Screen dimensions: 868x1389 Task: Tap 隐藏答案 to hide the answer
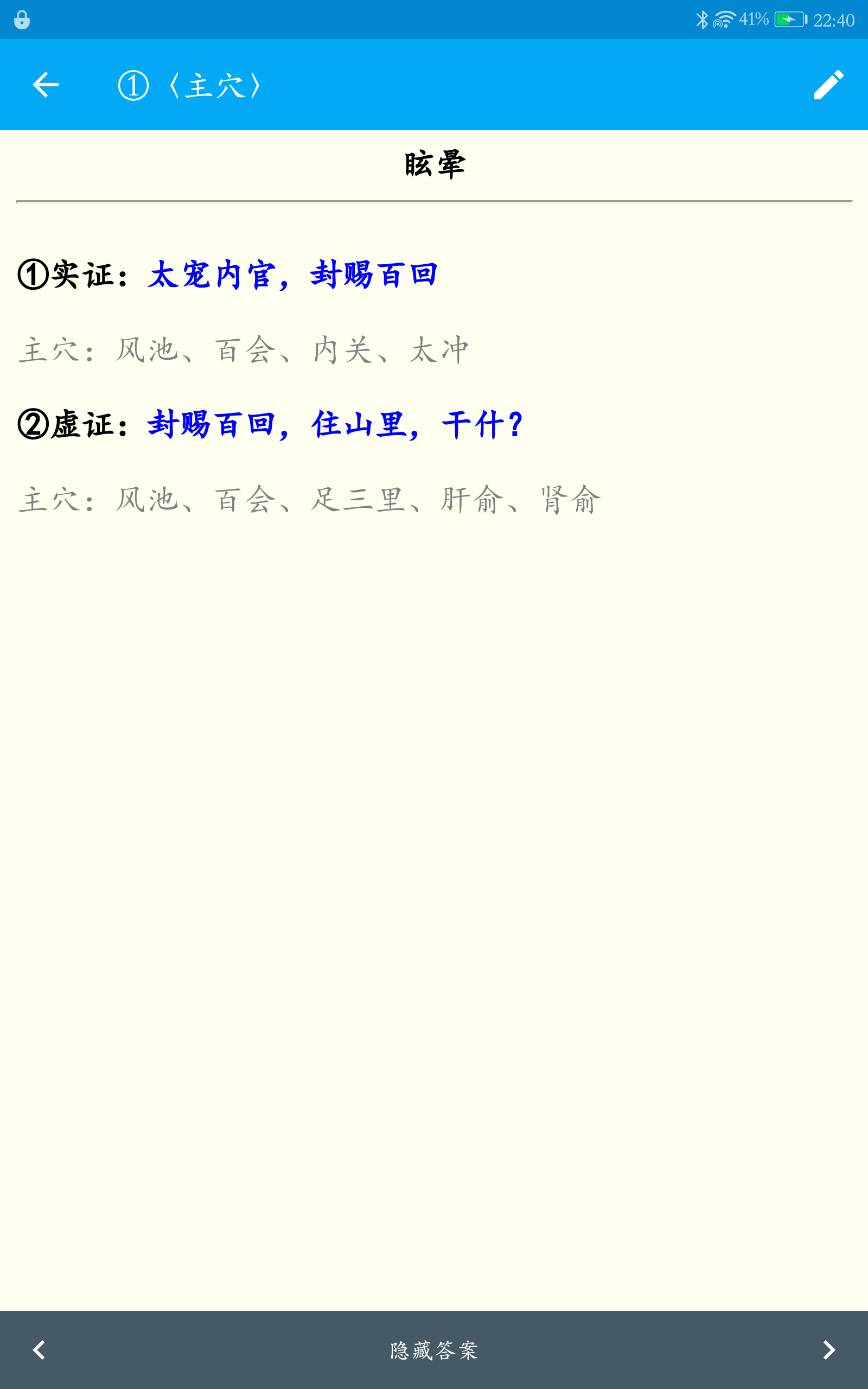(x=434, y=1350)
